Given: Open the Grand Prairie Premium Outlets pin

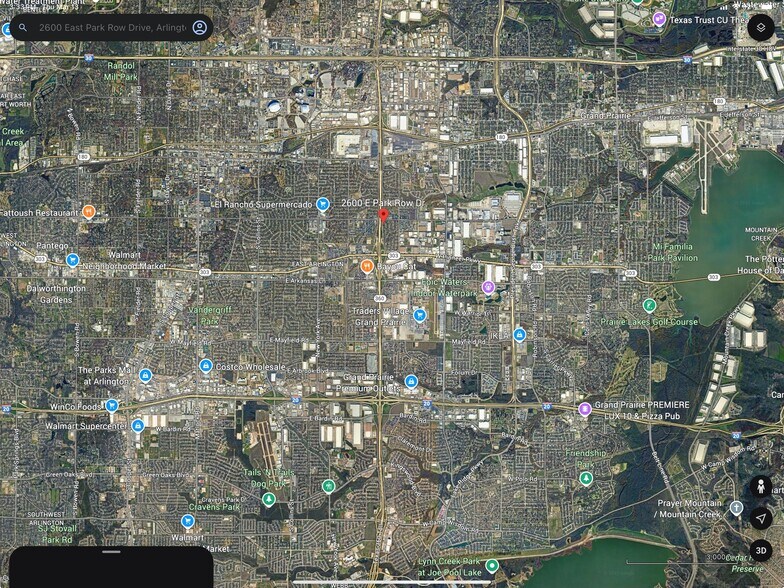Looking at the screenshot, I should [x=411, y=380].
